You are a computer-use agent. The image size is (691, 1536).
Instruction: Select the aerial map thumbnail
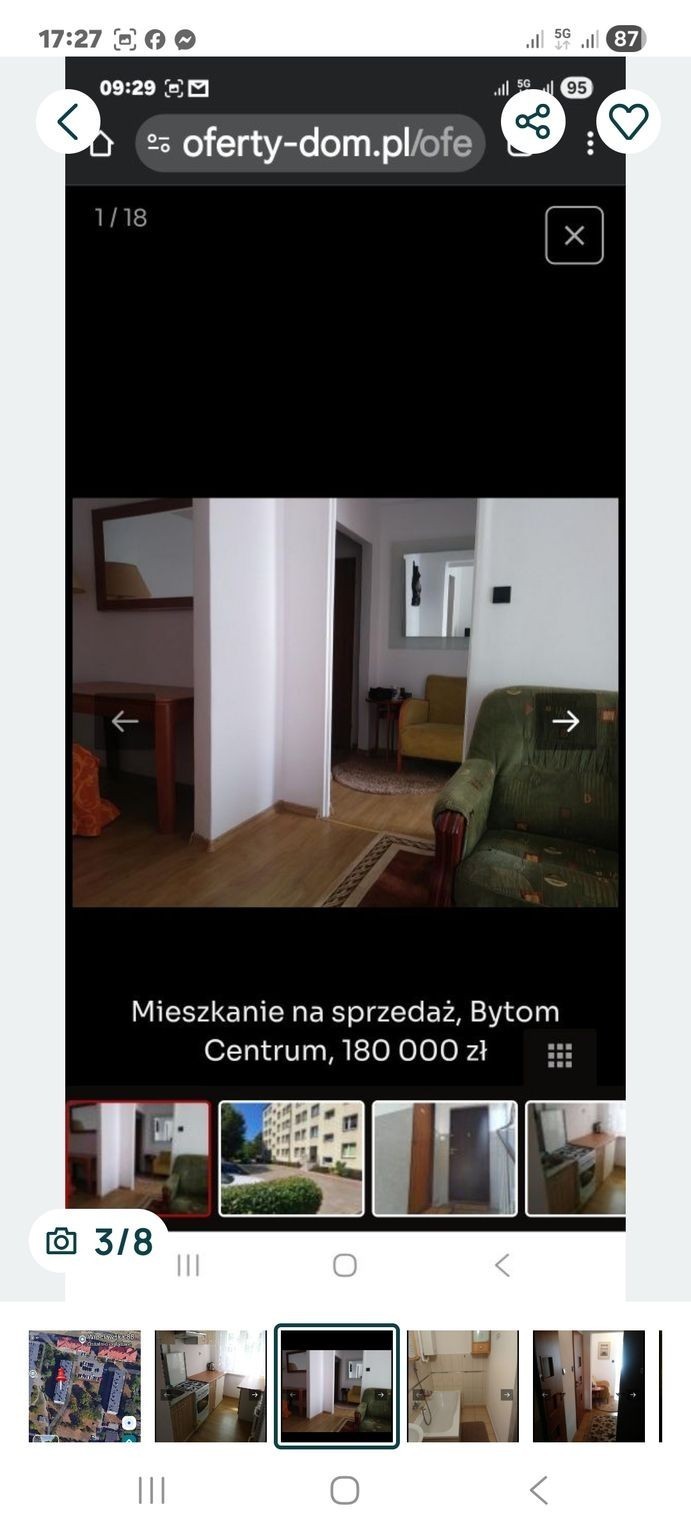coord(85,1386)
